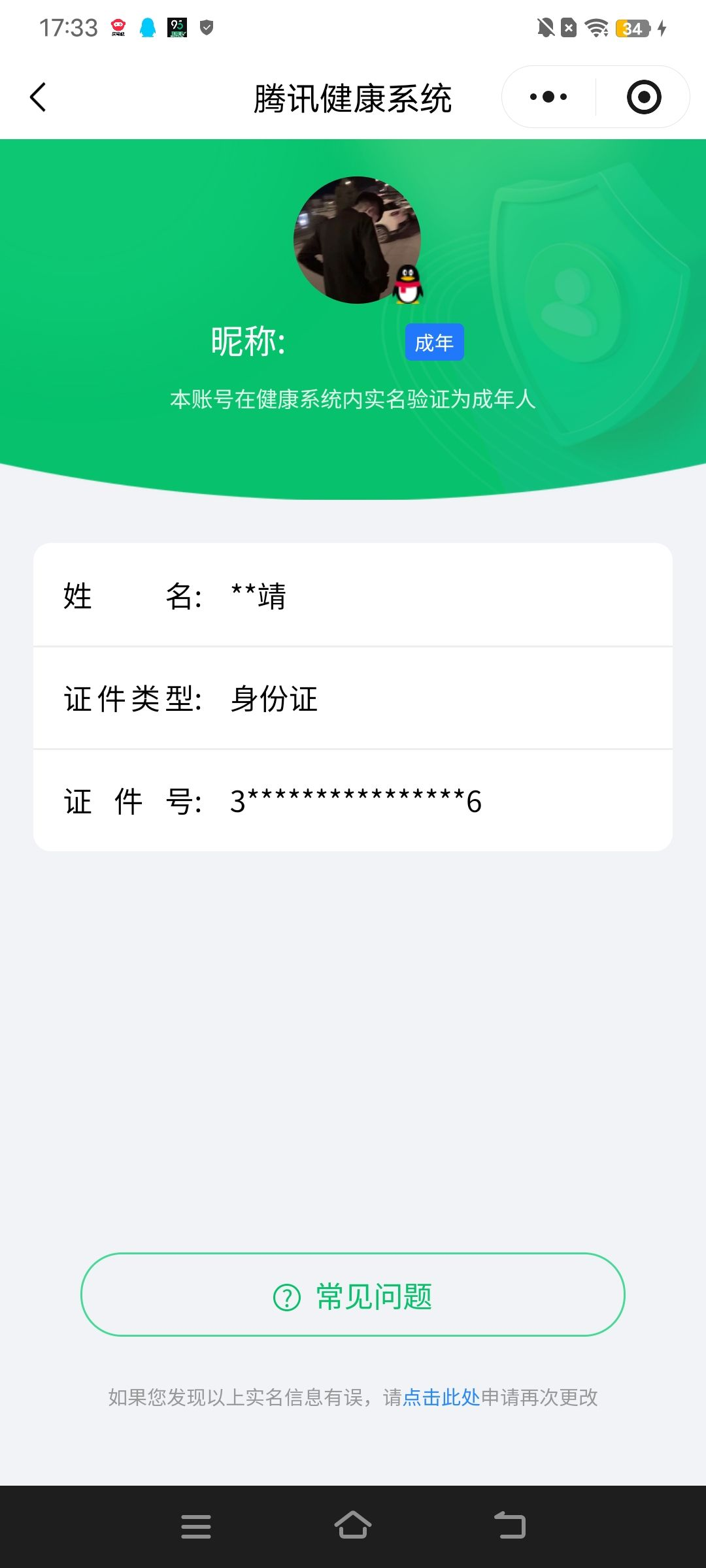The height and width of the screenshot is (1568, 706).
Task: Tap the 常见问题 FAQ button
Action: (x=353, y=1296)
